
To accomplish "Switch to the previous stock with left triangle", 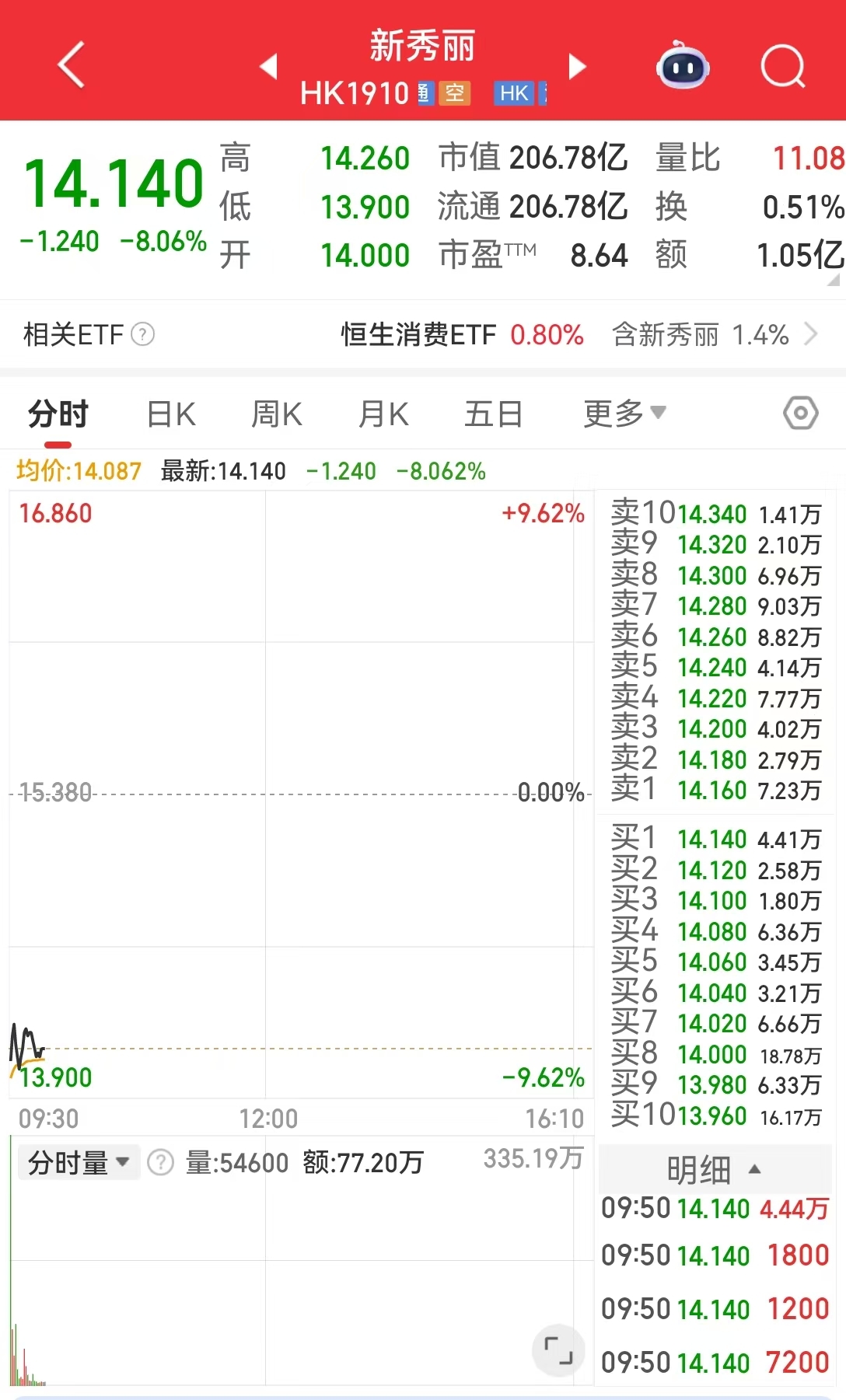I will (268, 67).
